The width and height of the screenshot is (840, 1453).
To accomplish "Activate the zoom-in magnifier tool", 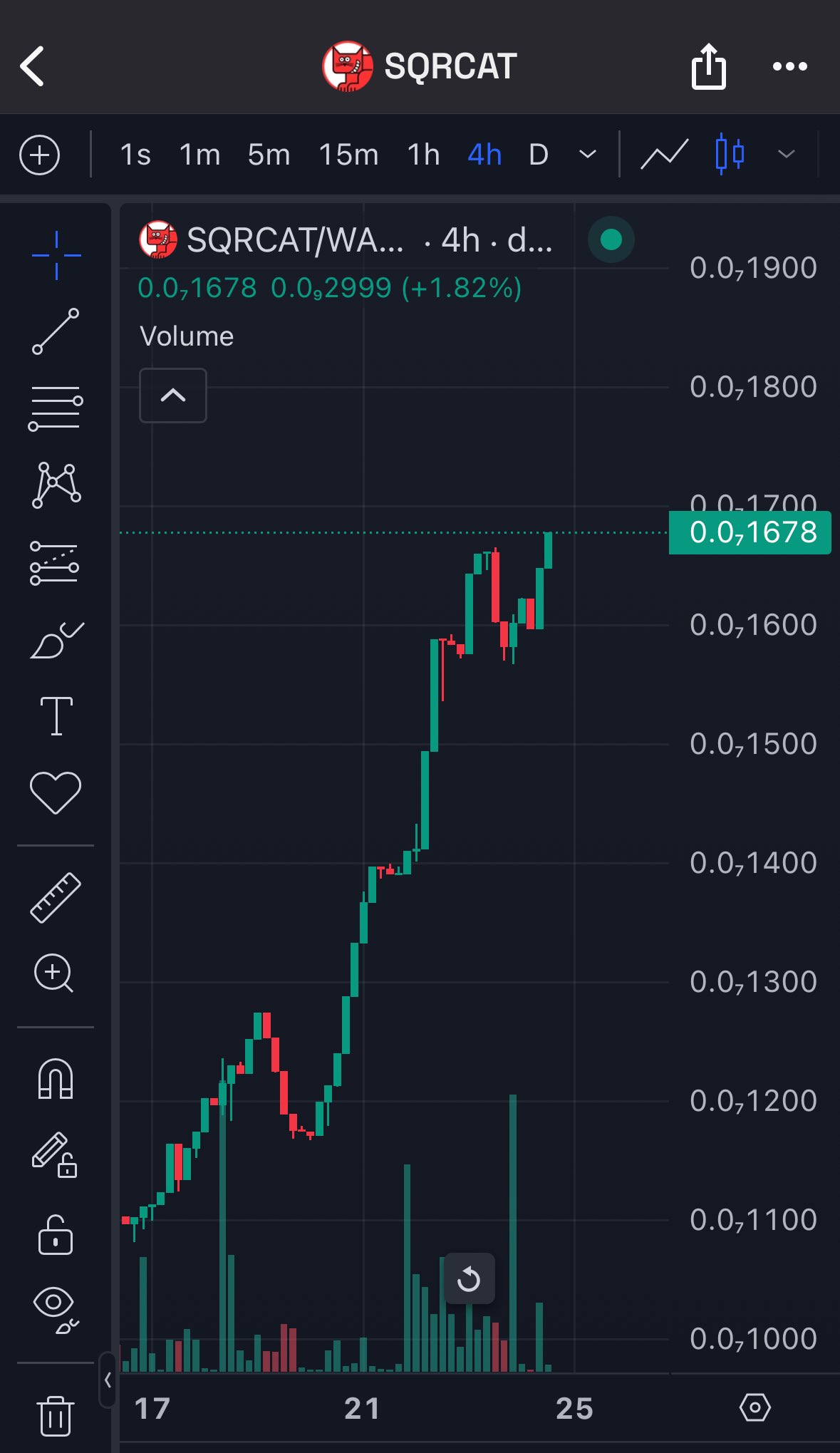I will coord(54,973).
